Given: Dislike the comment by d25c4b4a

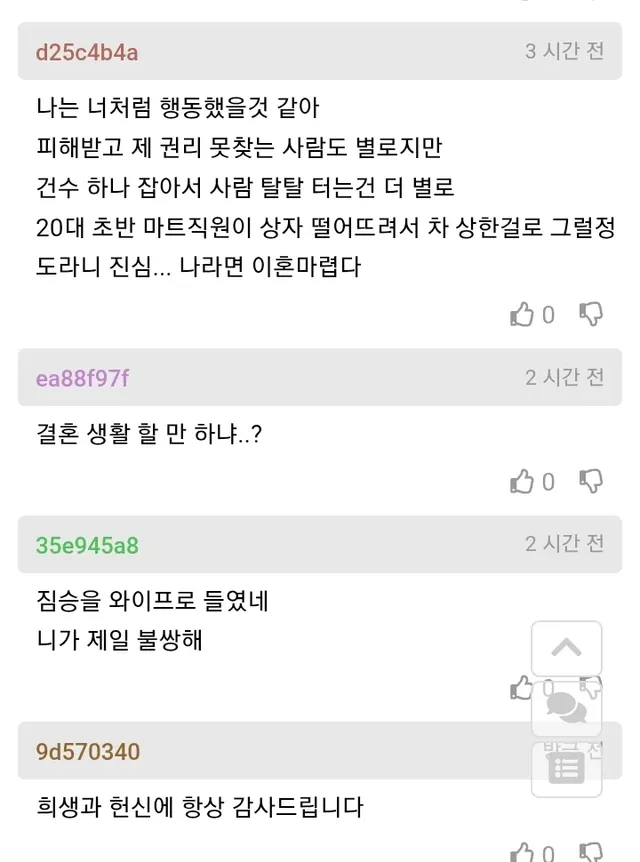Looking at the screenshot, I should pos(592,314).
